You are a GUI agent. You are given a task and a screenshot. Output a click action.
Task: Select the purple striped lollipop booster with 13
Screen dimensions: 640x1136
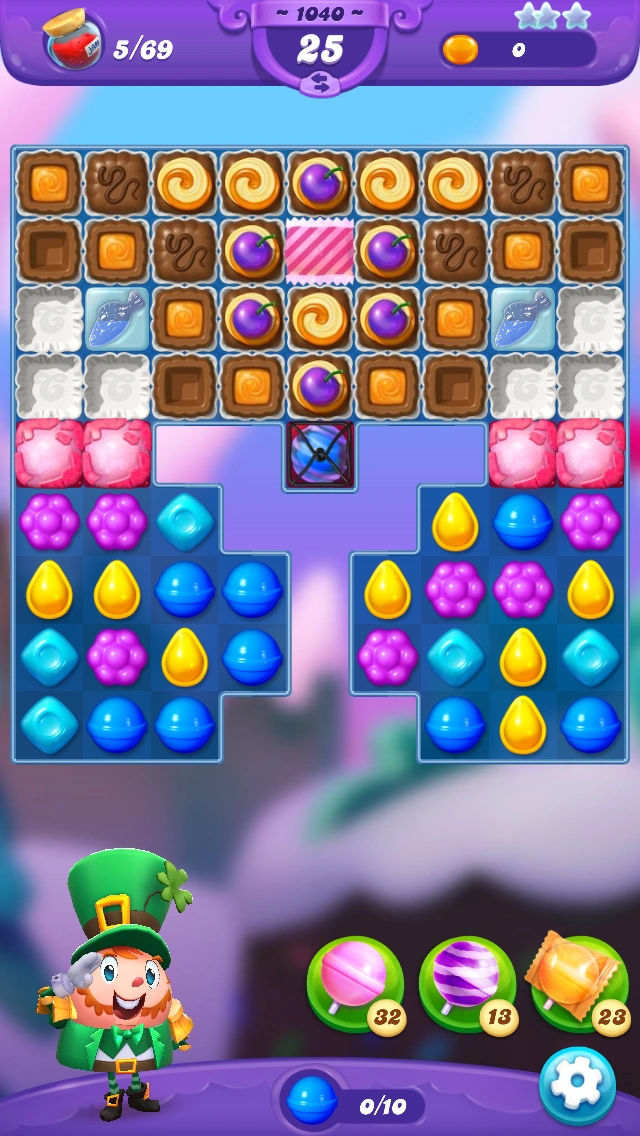[x=467, y=982]
